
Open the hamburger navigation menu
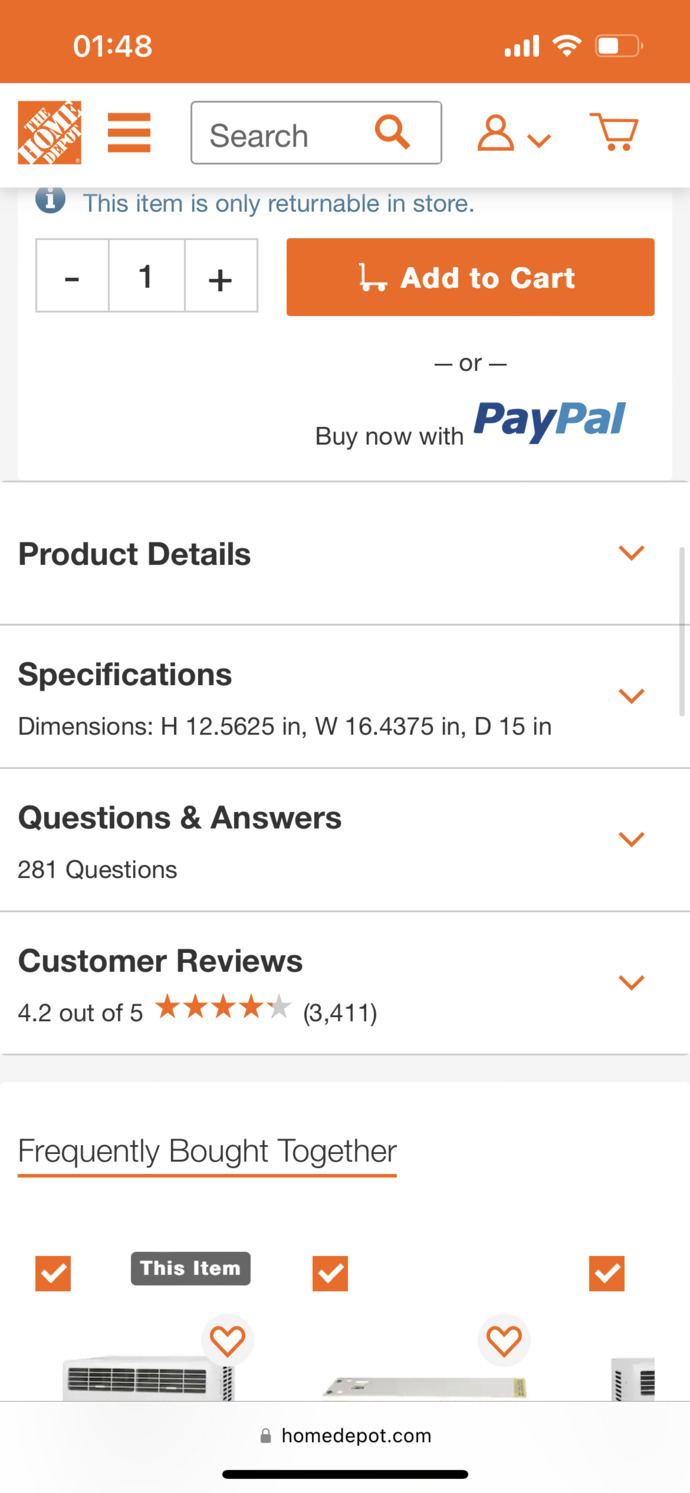[129, 132]
